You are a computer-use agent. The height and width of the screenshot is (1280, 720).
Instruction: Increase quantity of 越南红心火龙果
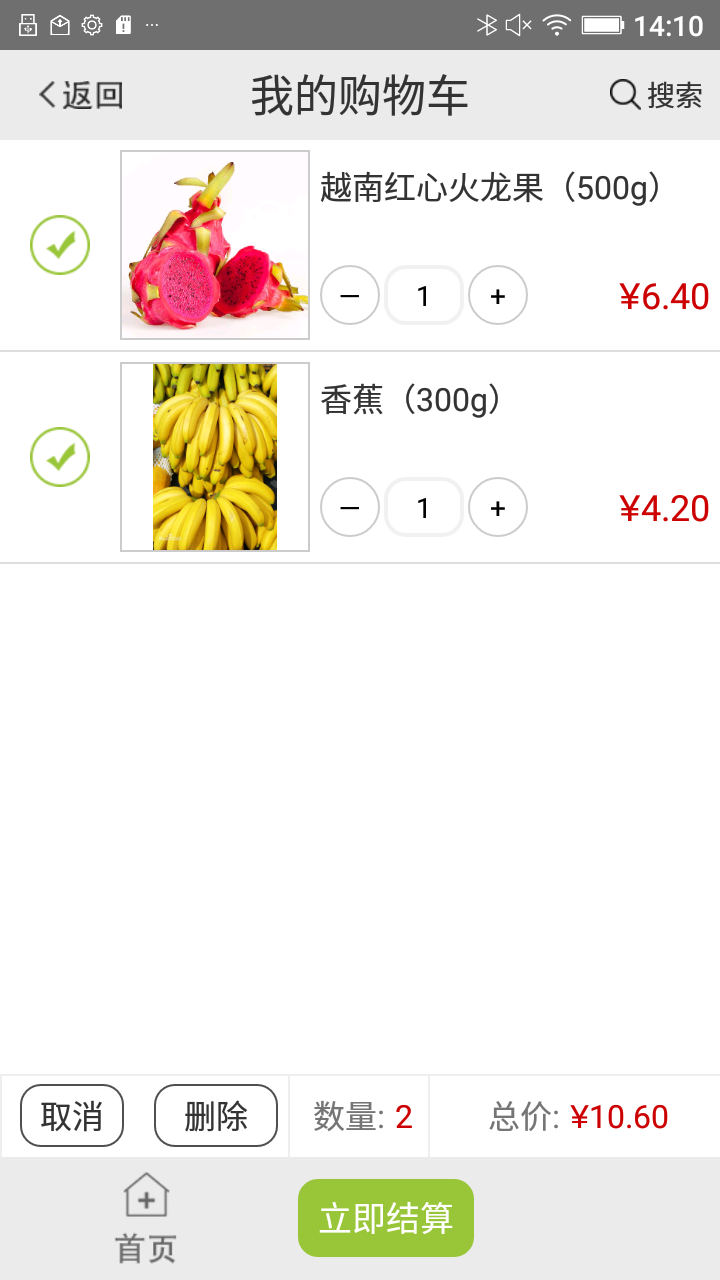[498, 296]
